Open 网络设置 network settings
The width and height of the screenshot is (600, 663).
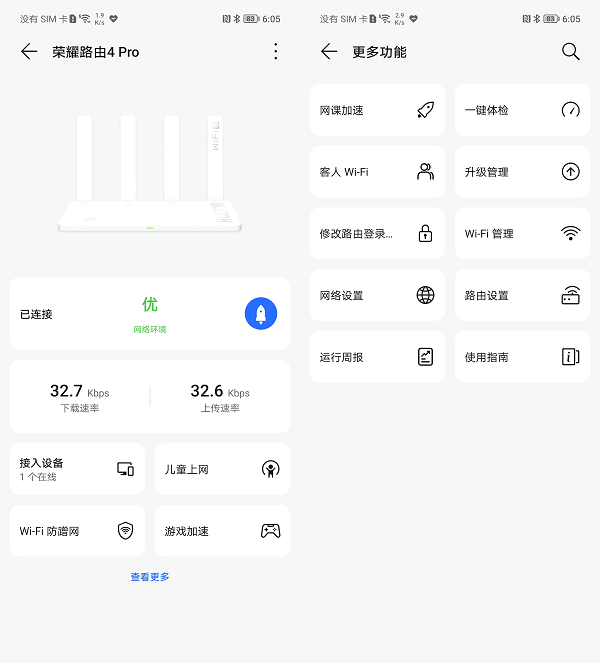(377, 296)
